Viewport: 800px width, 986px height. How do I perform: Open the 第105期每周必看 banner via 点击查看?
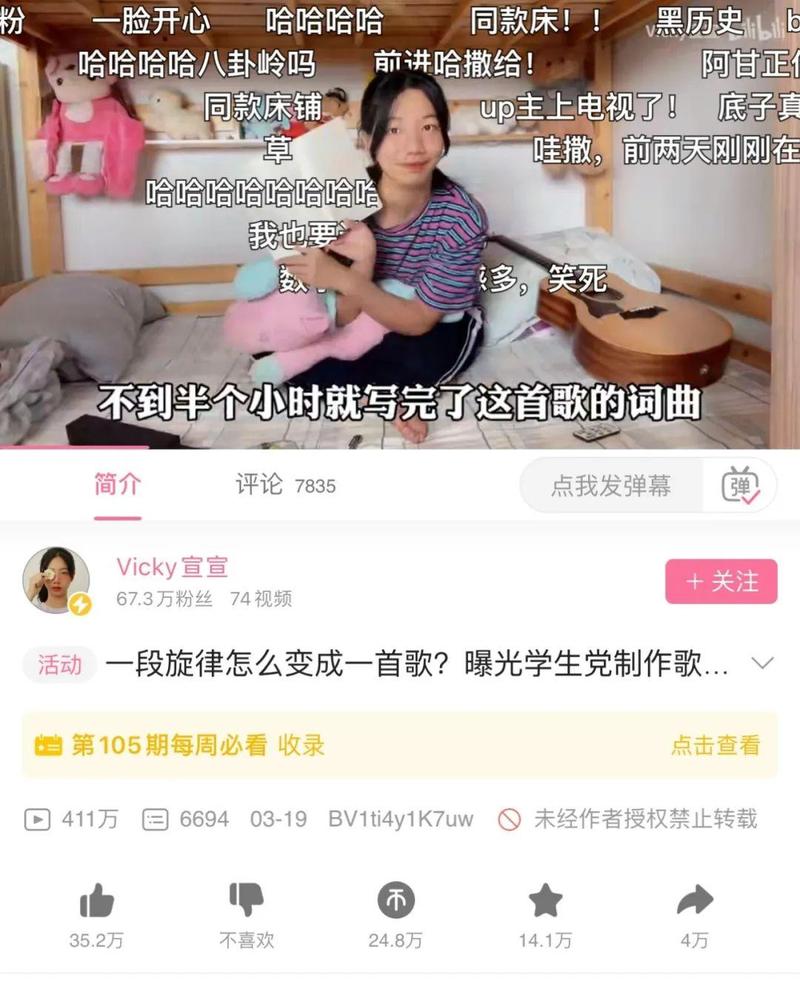(714, 745)
